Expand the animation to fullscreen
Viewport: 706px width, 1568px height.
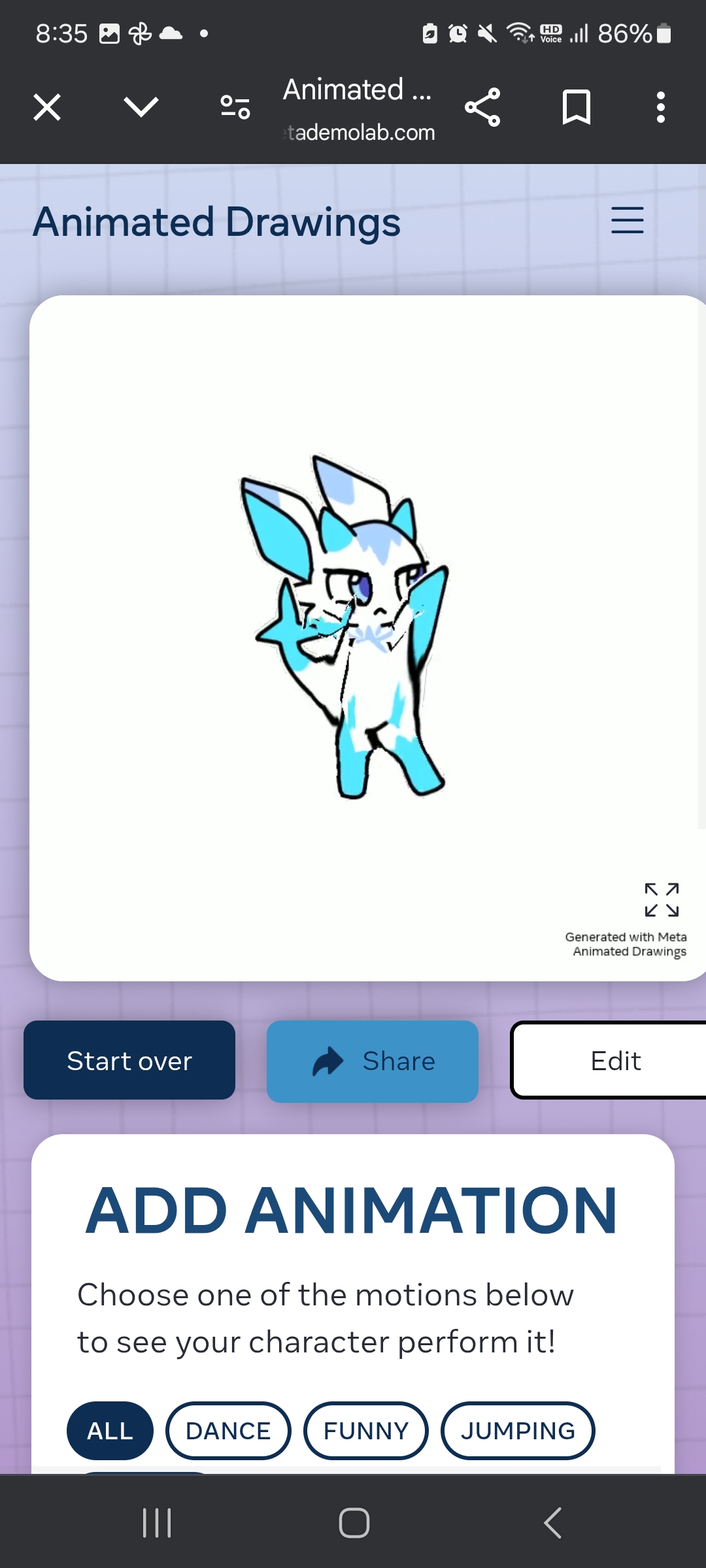[x=662, y=900]
